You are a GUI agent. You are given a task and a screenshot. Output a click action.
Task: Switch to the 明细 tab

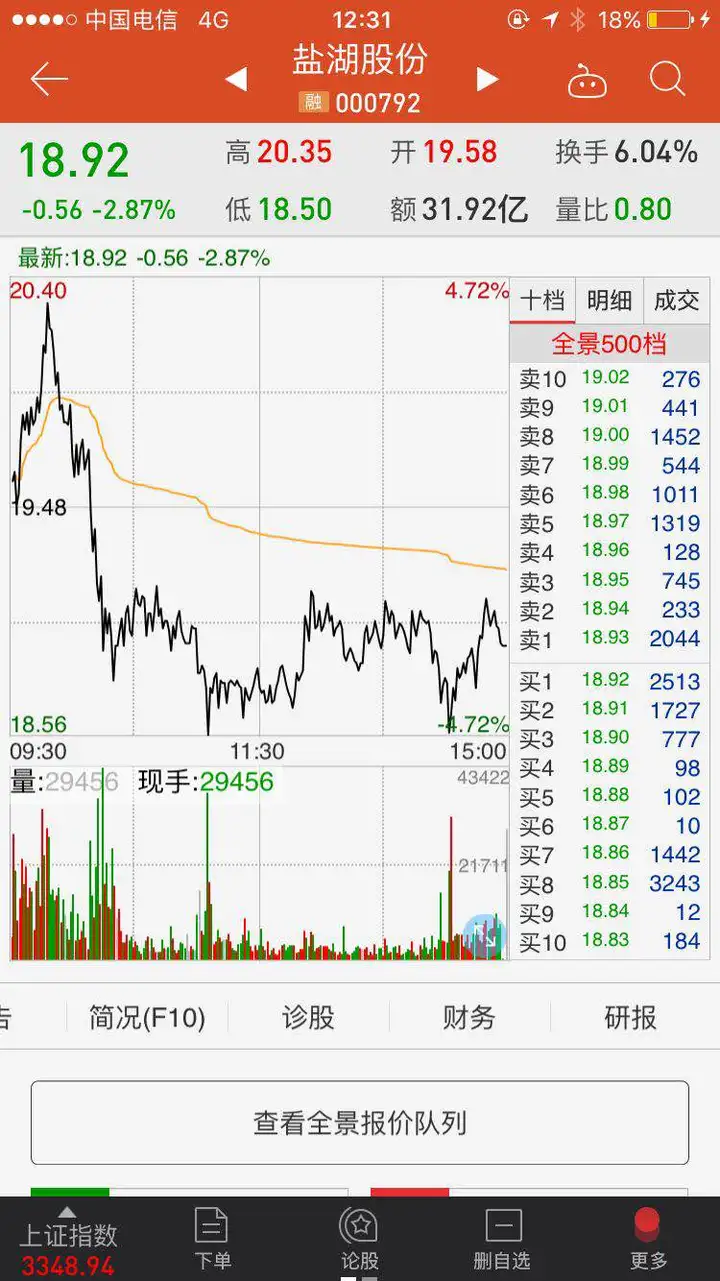[609, 300]
